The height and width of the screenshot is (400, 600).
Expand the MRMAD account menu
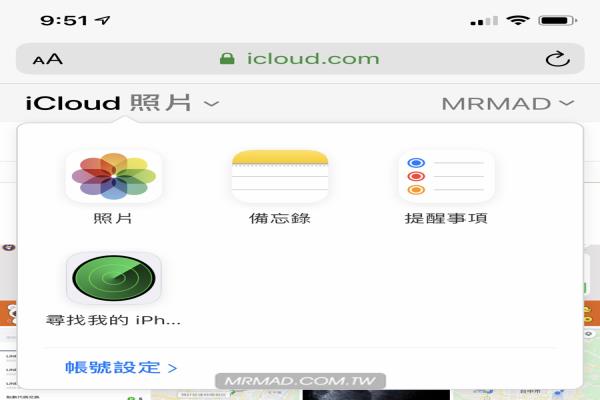(x=509, y=103)
